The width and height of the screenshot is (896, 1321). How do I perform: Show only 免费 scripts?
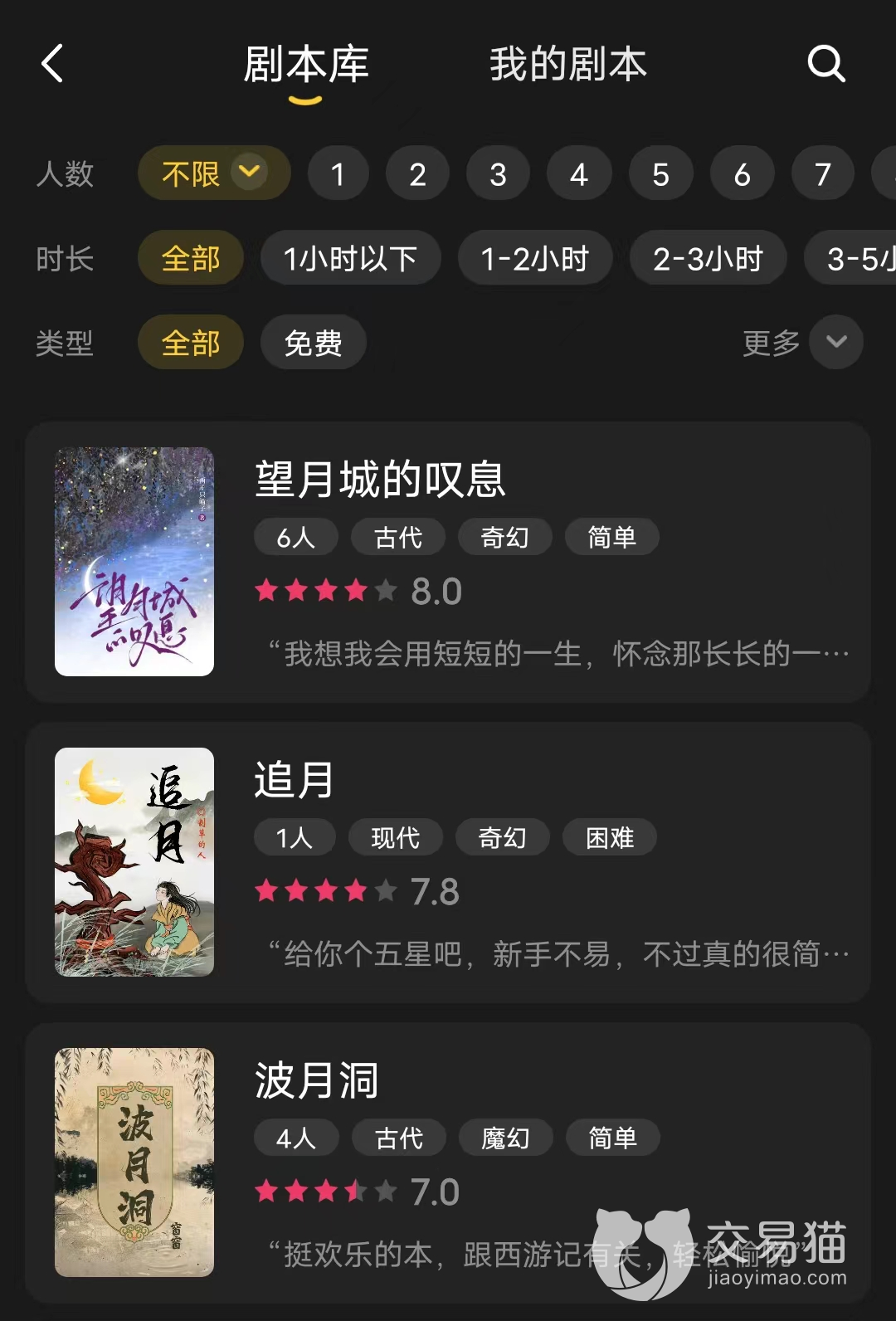313,343
